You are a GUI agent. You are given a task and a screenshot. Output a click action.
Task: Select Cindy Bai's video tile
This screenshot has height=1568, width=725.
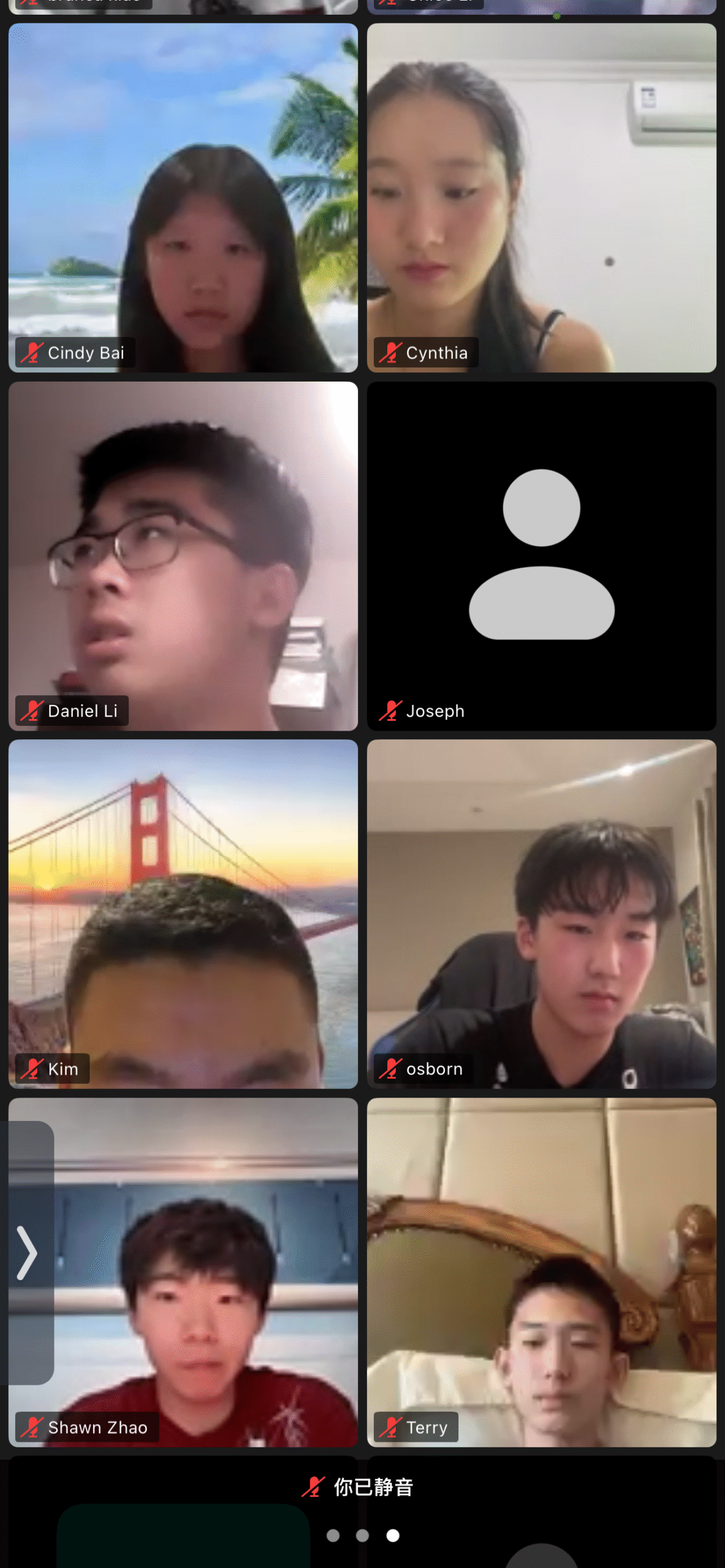(183, 197)
